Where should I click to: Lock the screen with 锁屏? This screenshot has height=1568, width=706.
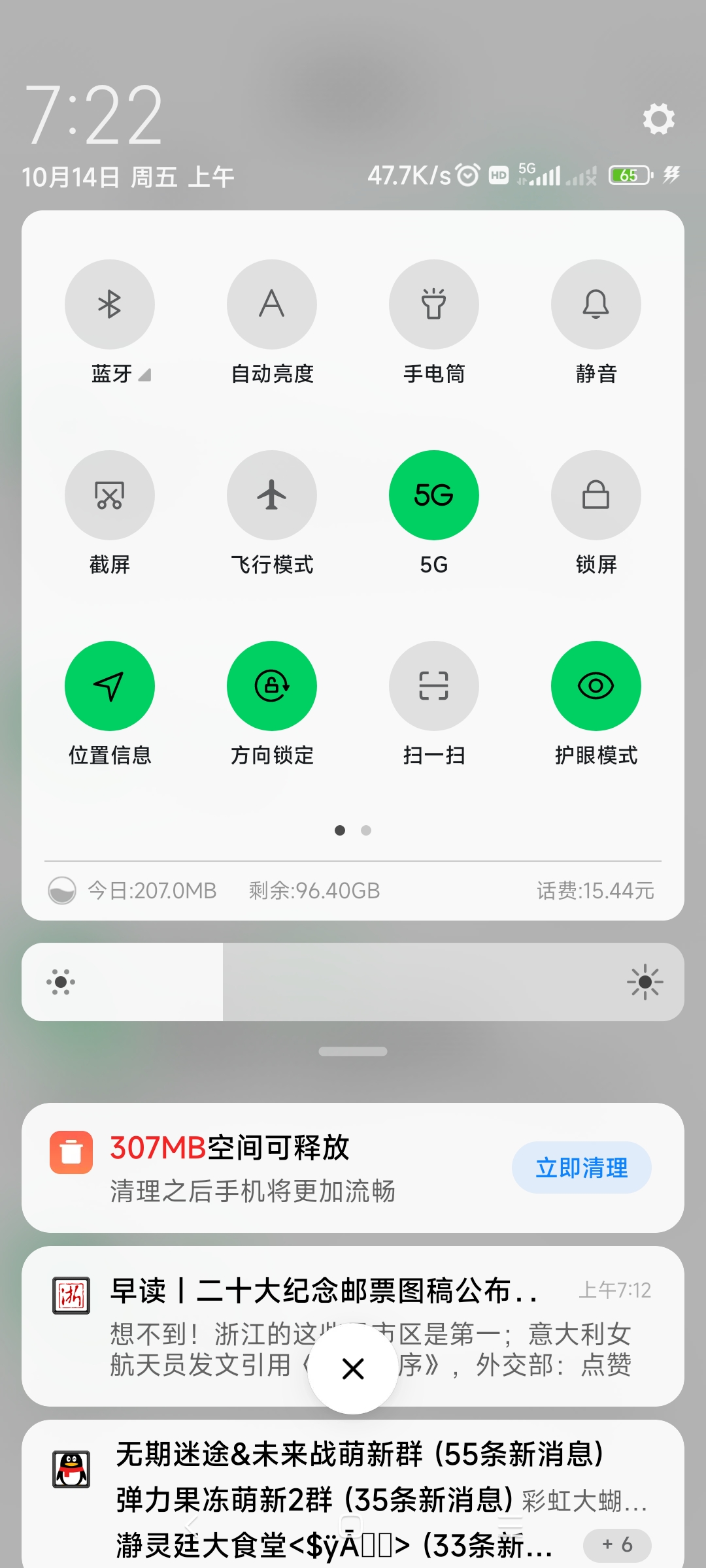pos(596,495)
